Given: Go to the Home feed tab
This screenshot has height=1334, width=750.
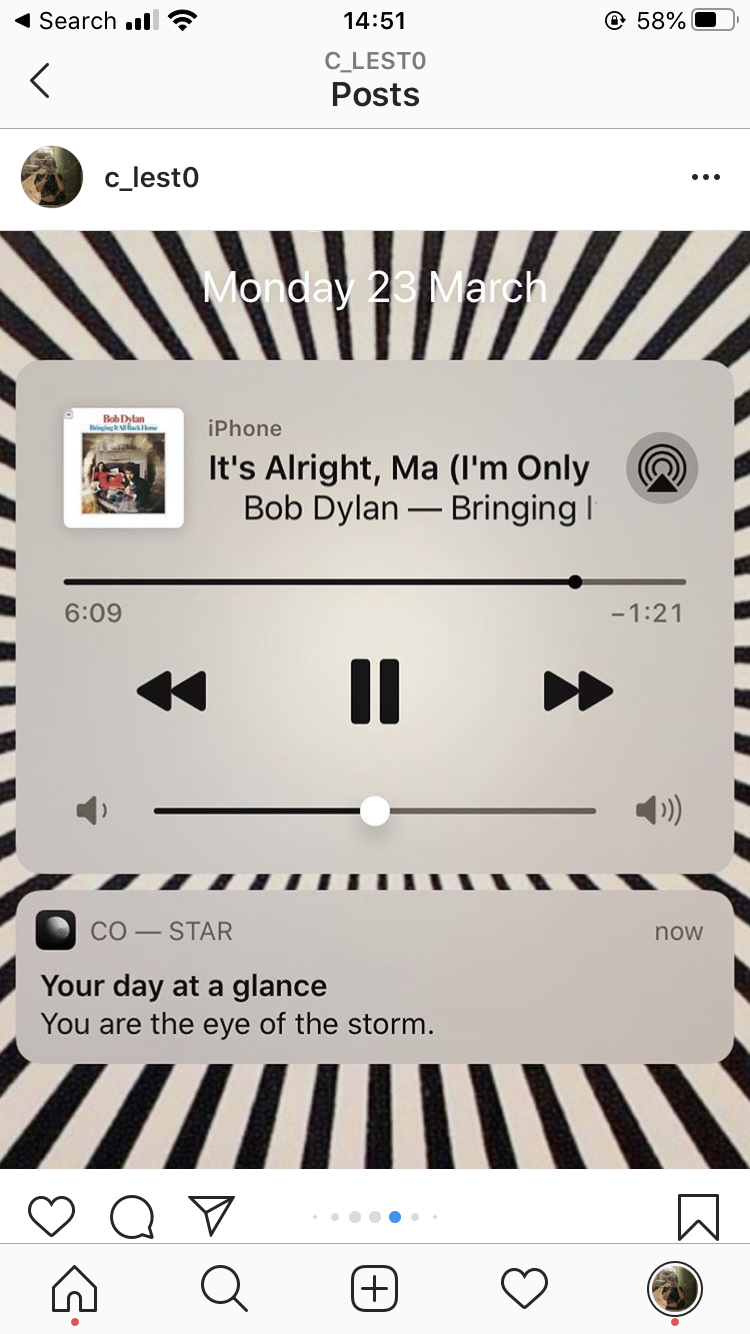Looking at the screenshot, I should point(75,1288).
